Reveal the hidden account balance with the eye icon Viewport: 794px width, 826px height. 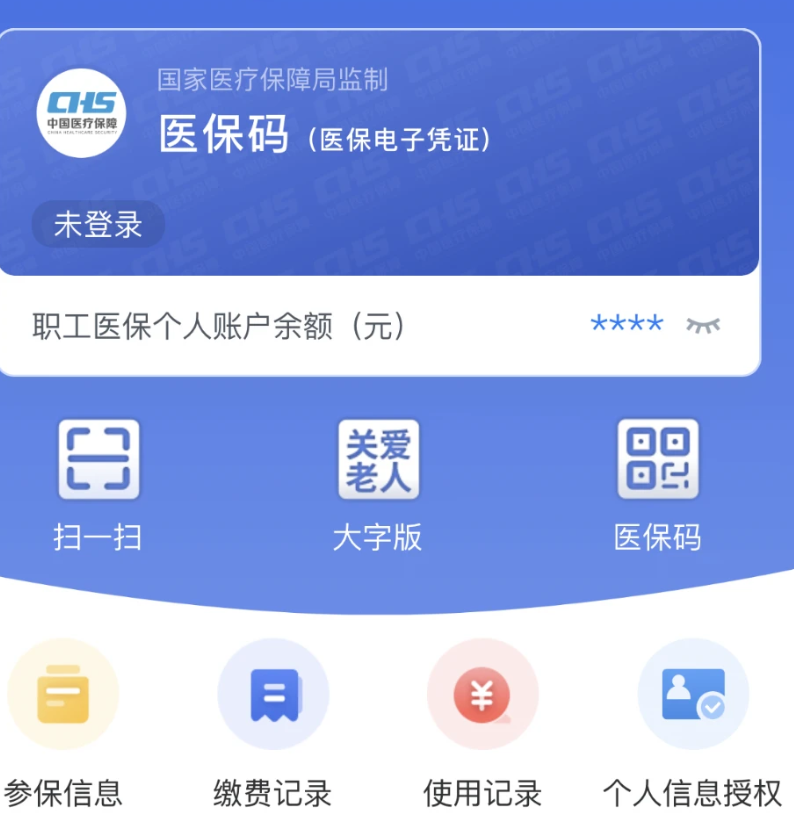(703, 325)
